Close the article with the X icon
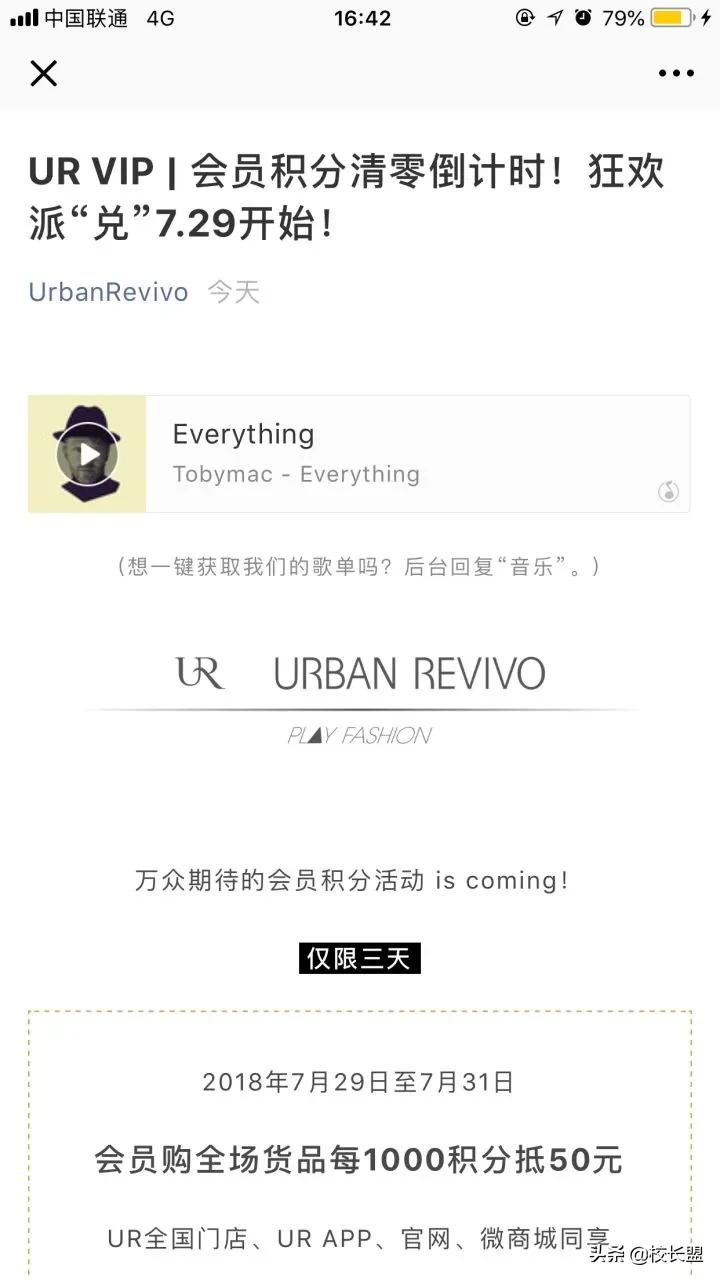The height and width of the screenshot is (1280, 720). pos(43,73)
